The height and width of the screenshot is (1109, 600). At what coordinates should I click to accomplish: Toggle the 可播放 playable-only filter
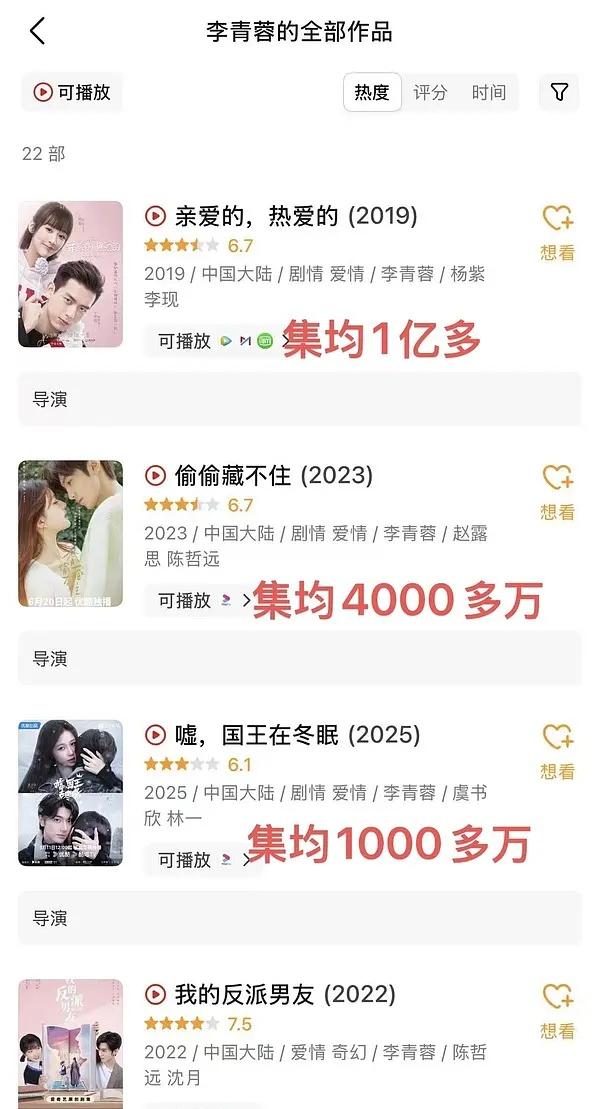coord(71,92)
